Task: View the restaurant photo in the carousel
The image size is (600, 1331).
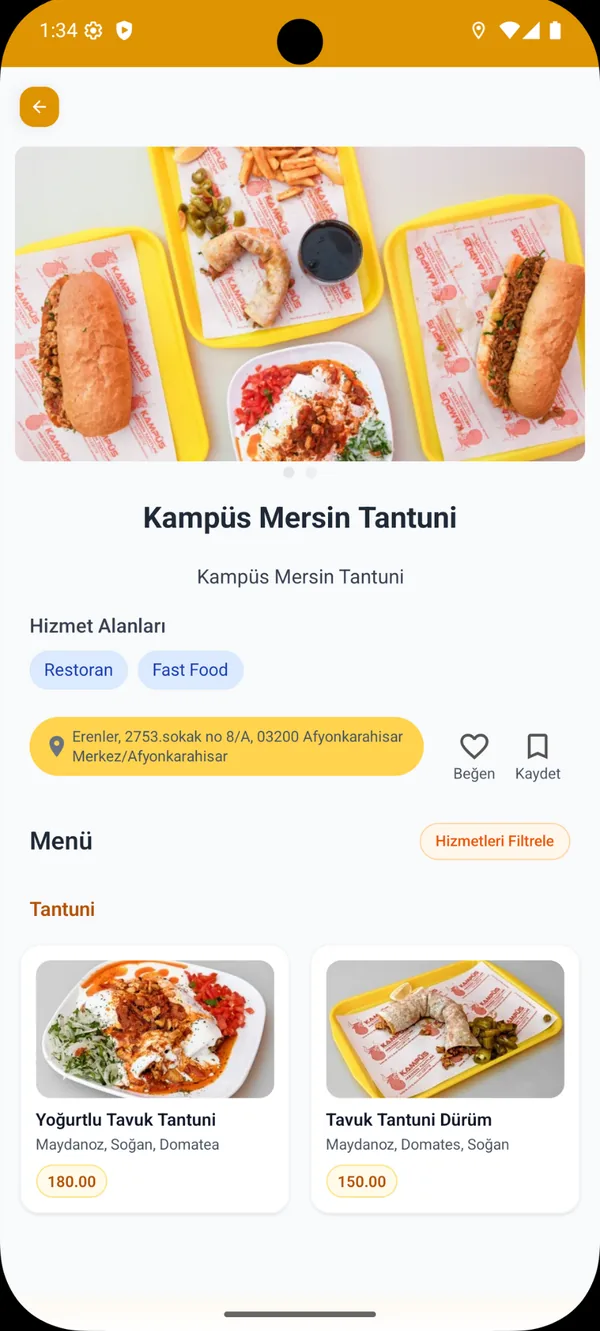Action: (300, 304)
